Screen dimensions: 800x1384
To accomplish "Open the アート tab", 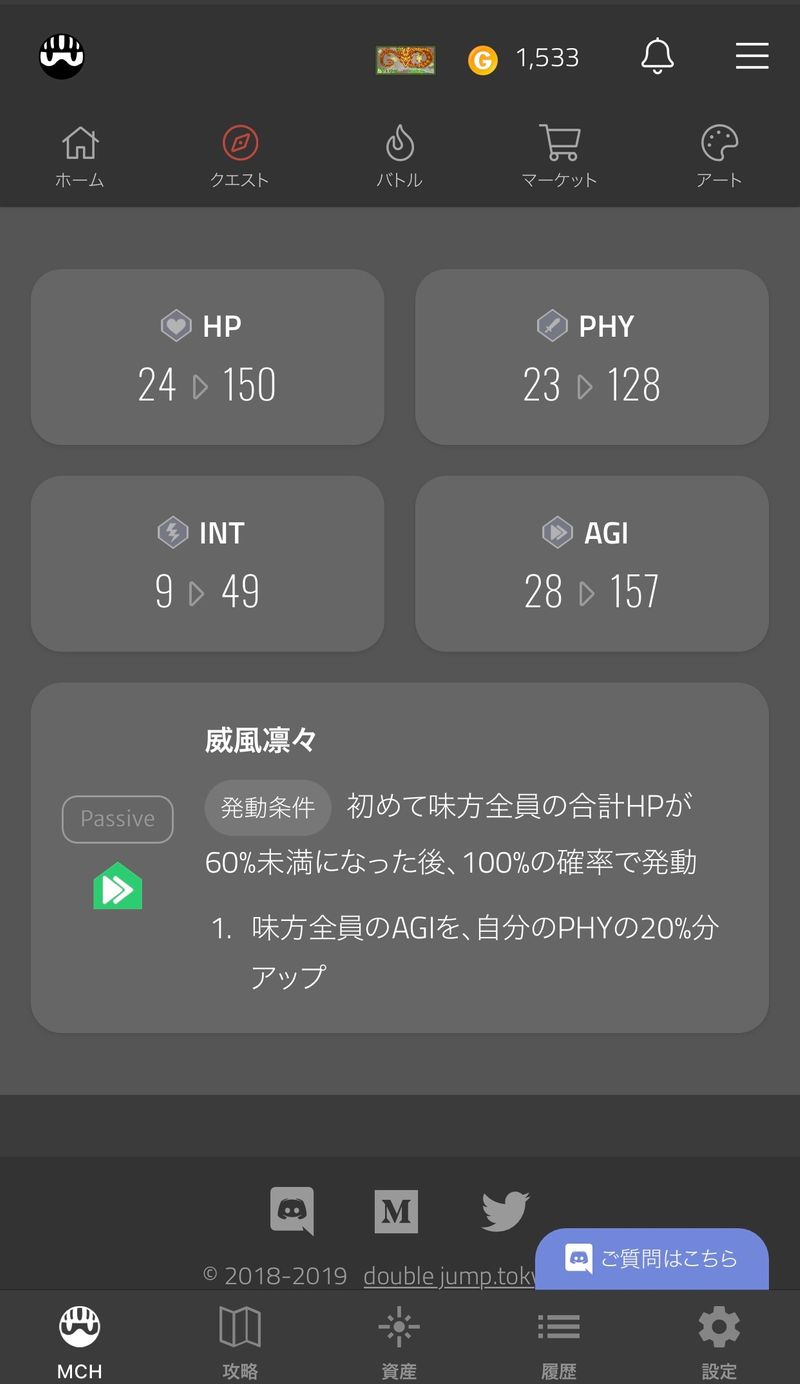I will [x=719, y=157].
